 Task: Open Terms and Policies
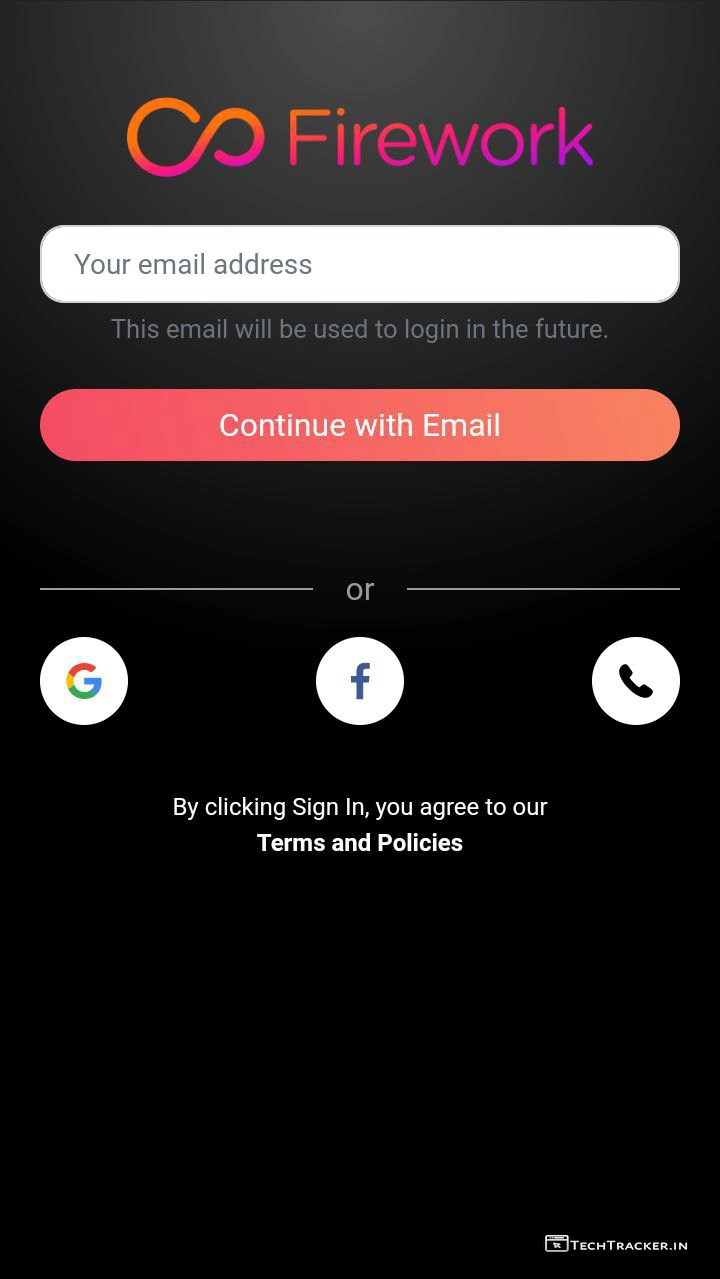[x=360, y=843]
